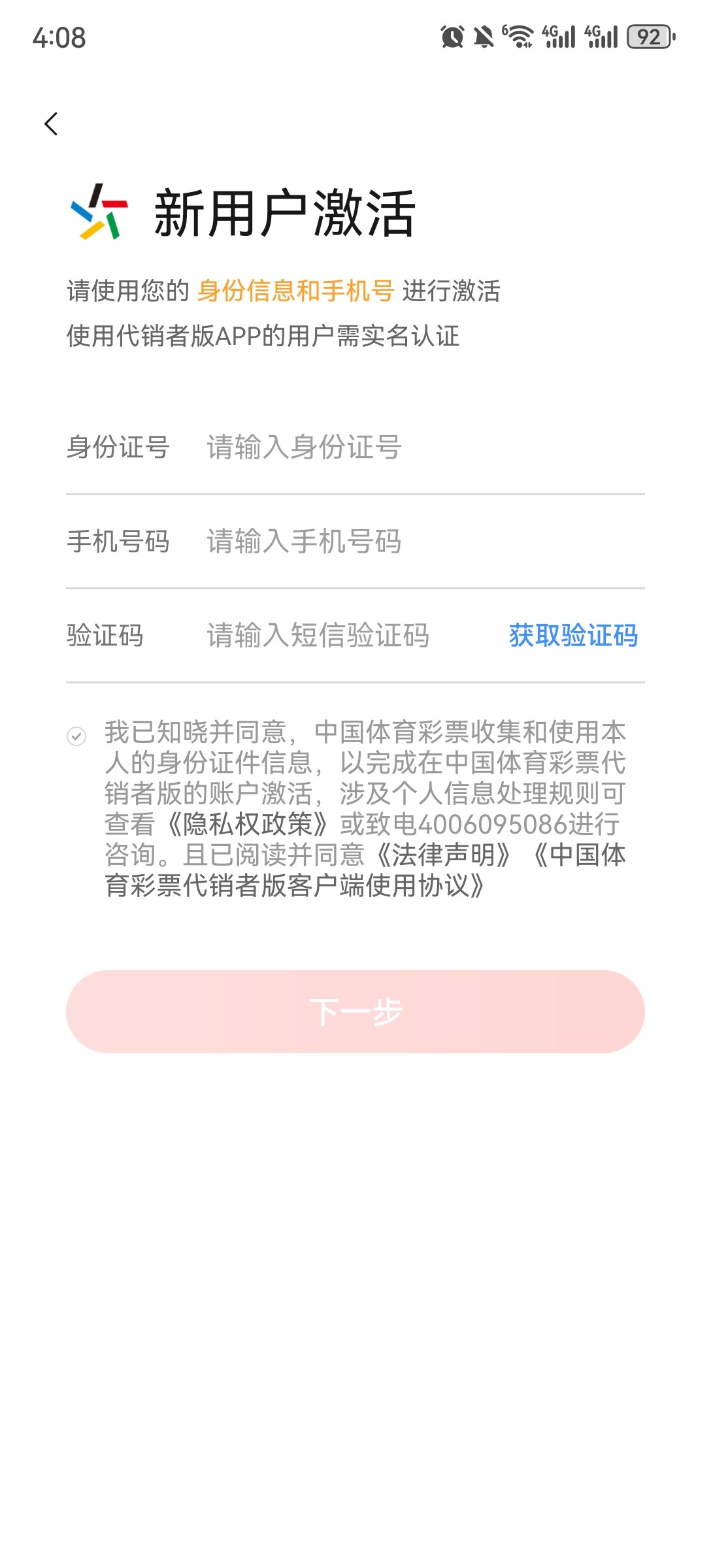This screenshot has width=711, height=1568.
Task: View the 《法律声明》 link
Action: coord(444,855)
